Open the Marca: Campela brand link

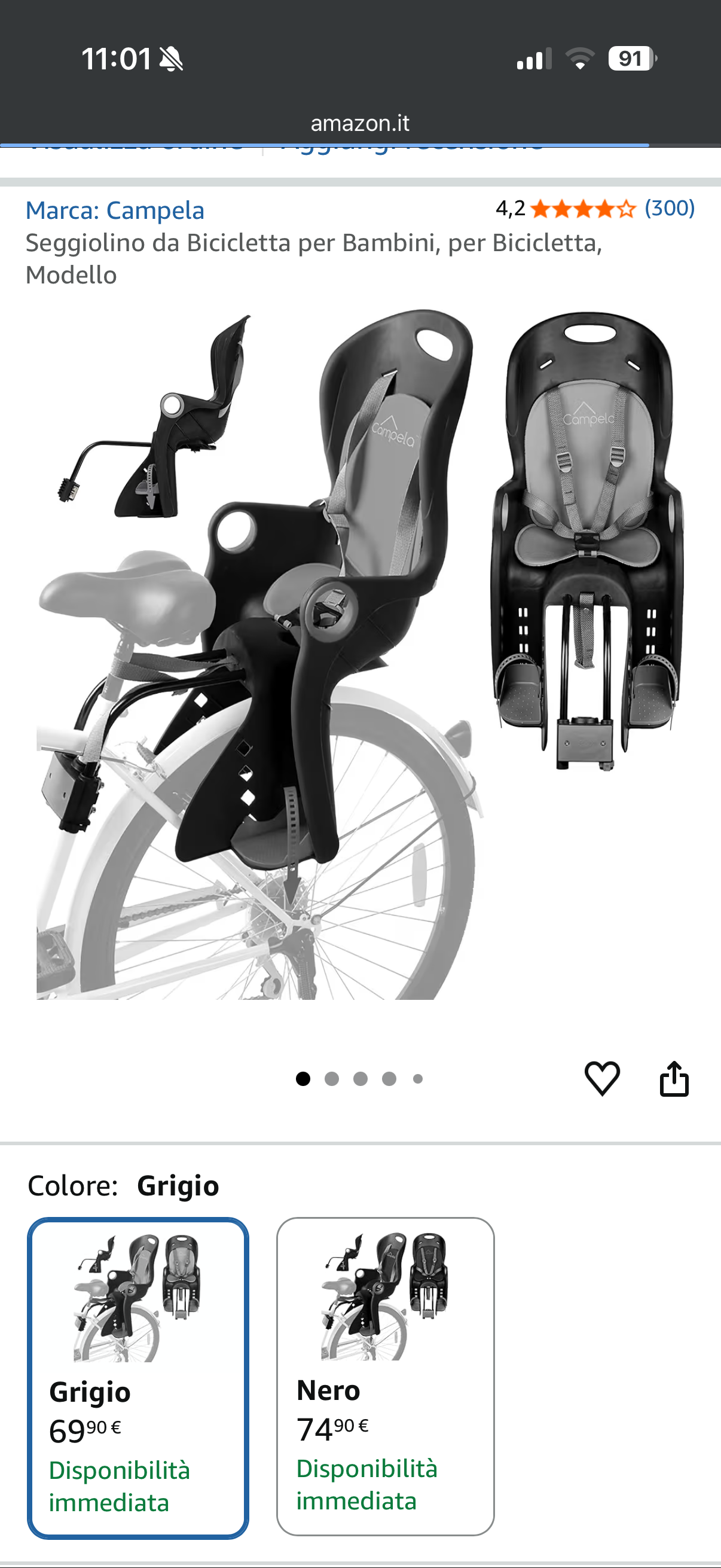tap(115, 211)
